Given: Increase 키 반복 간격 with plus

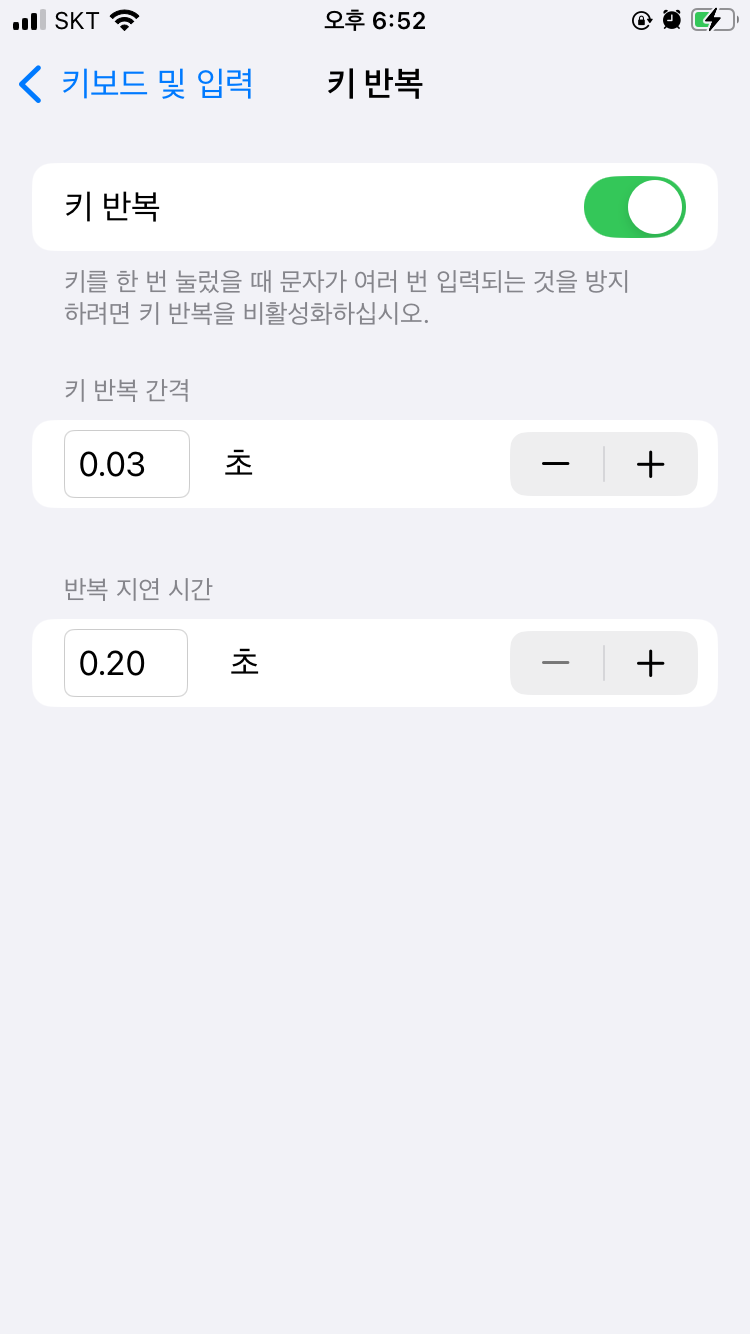Looking at the screenshot, I should 651,464.
